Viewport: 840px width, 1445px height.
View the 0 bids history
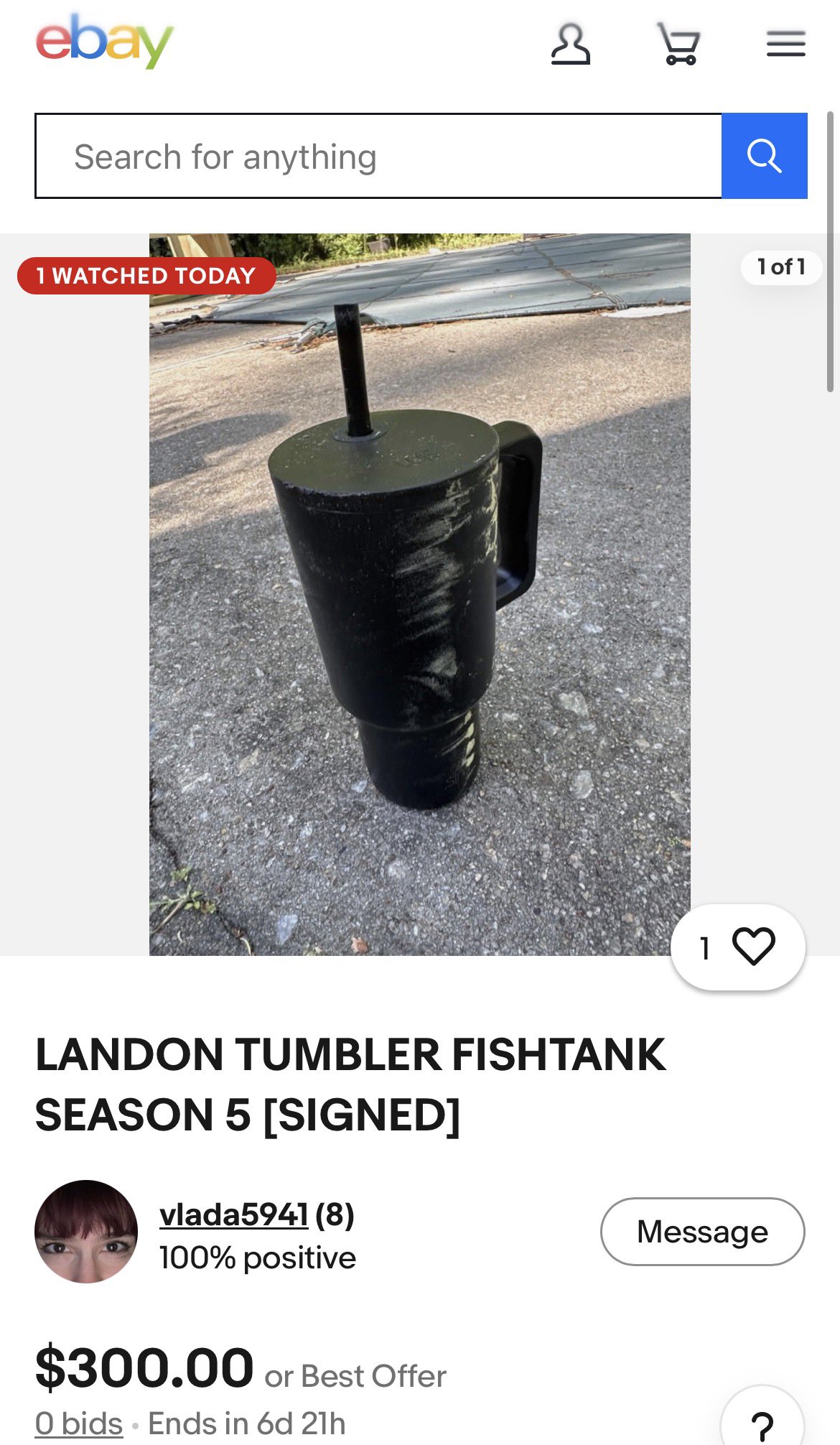pos(79,1423)
